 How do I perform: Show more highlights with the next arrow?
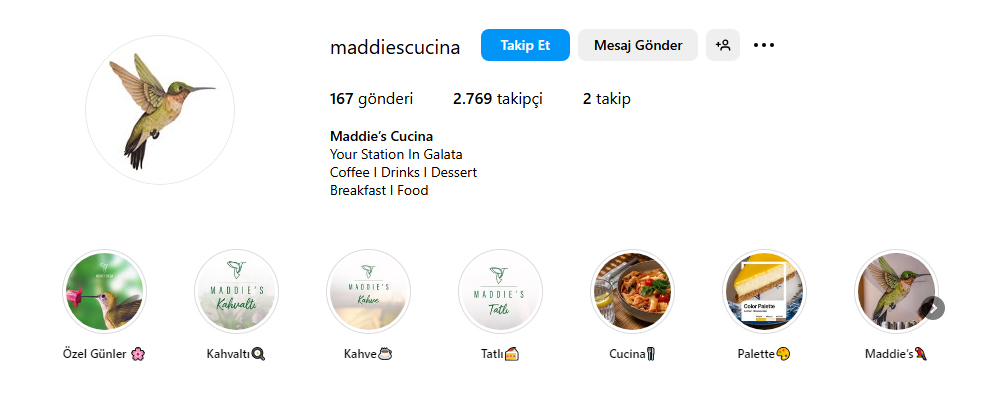933,307
